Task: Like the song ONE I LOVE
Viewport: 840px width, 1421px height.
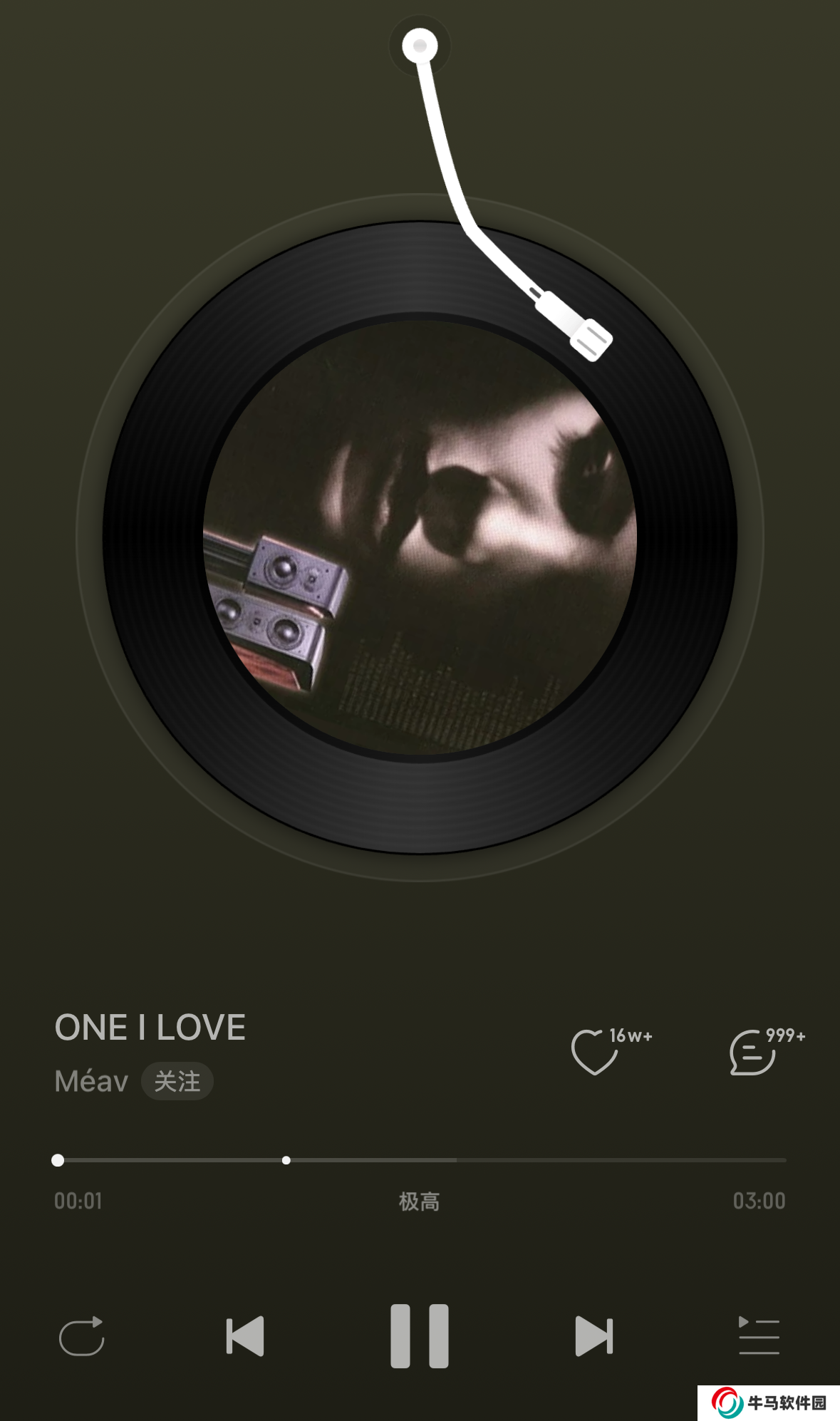Action: point(594,1052)
